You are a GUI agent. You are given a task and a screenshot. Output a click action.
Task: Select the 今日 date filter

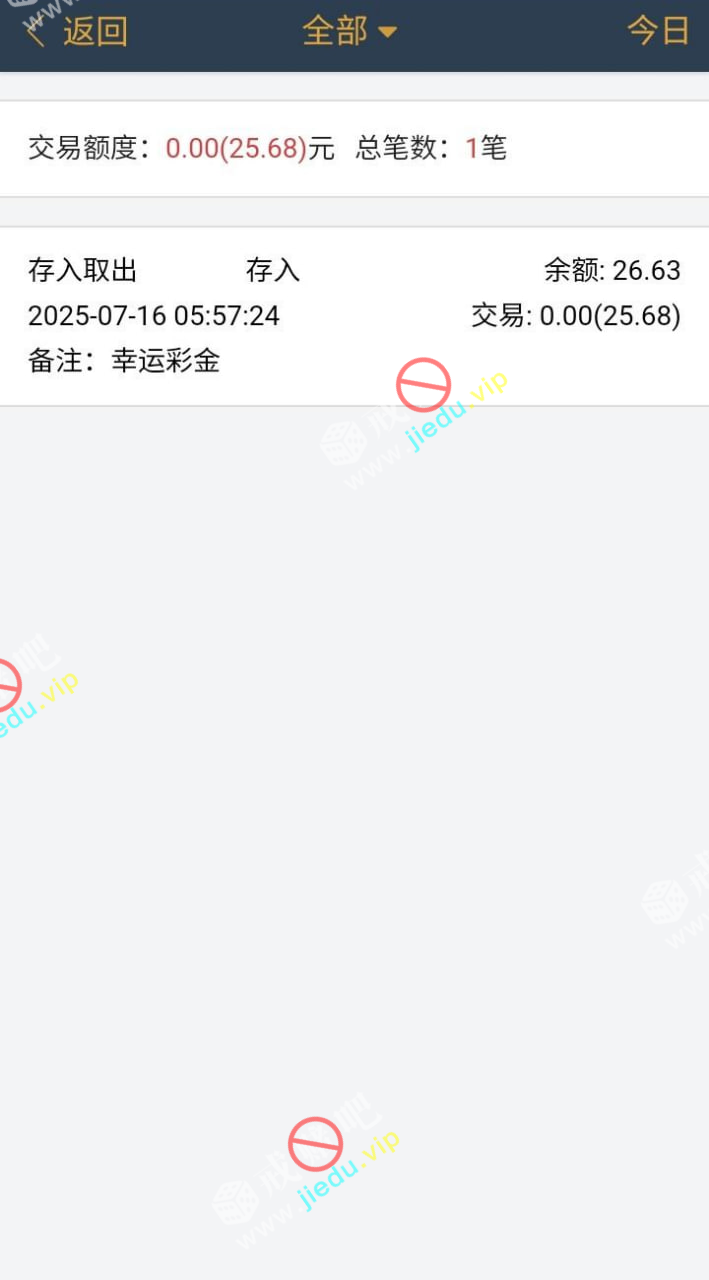[x=658, y=32]
